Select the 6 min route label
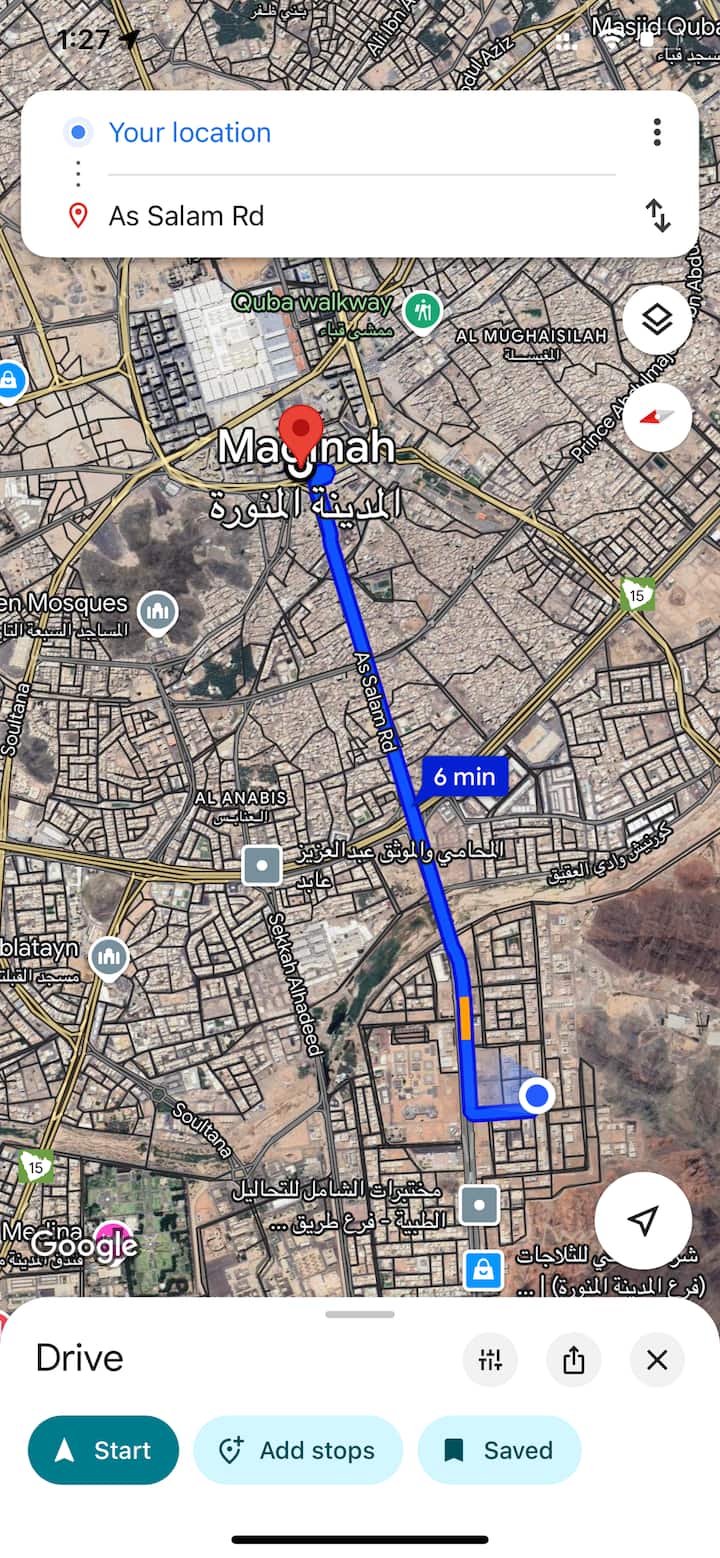Screen dimensions: 720x1558 point(465,776)
